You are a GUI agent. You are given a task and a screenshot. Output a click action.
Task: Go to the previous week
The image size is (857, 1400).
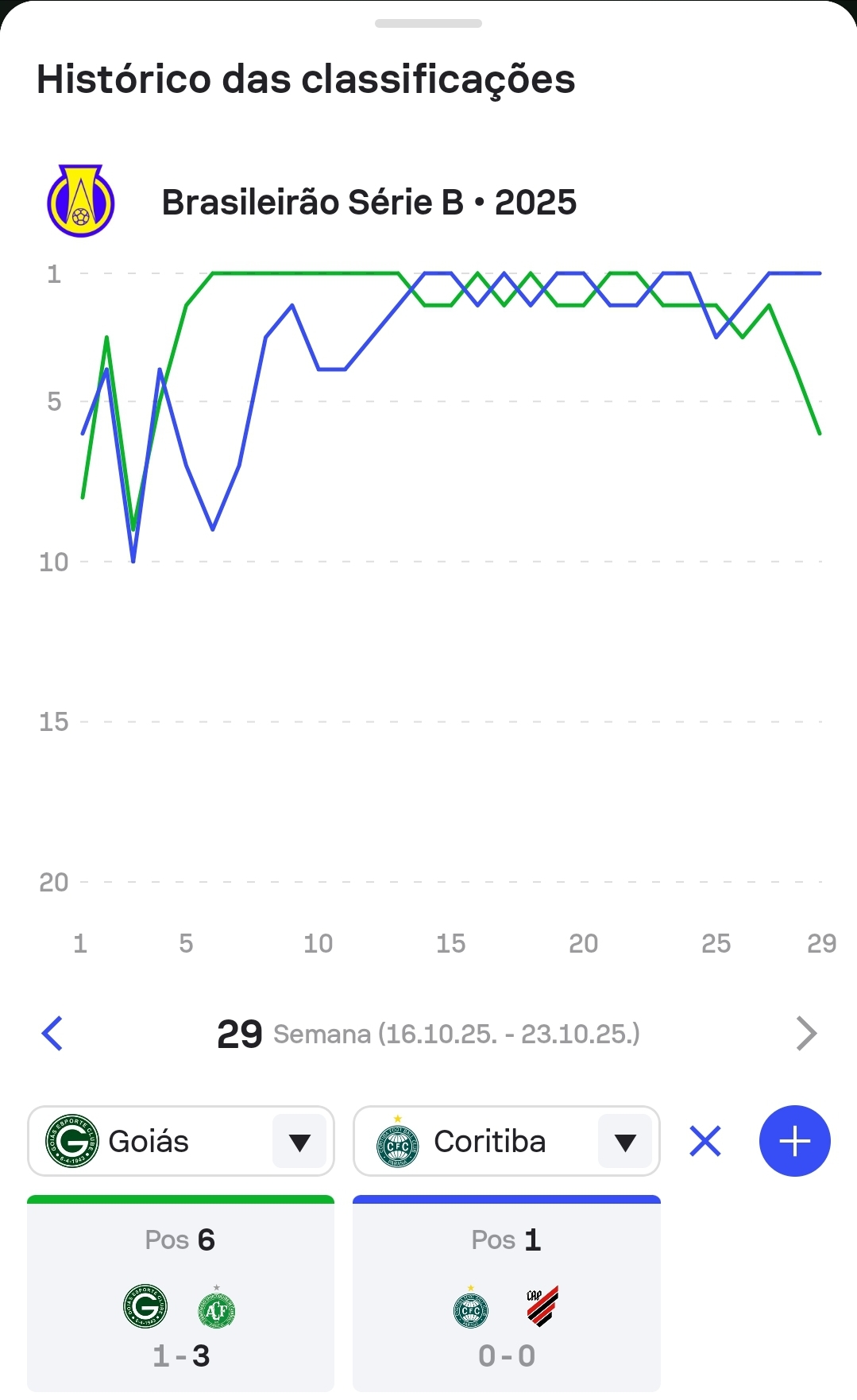point(52,1034)
